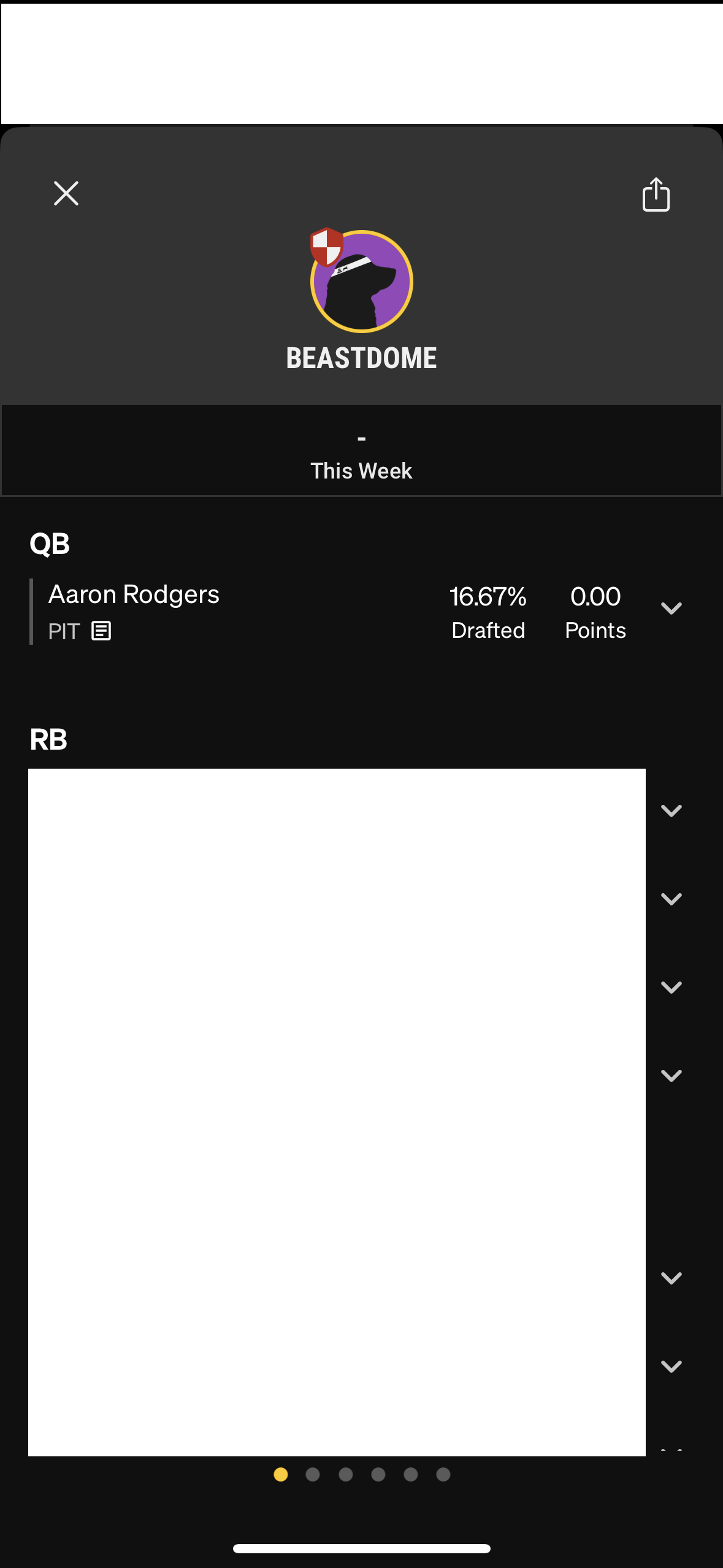Screen dimensions: 723x1568
Task: Expand Aaron Rodgers' player details chevron
Action: pyautogui.click(x=671, y=609)
